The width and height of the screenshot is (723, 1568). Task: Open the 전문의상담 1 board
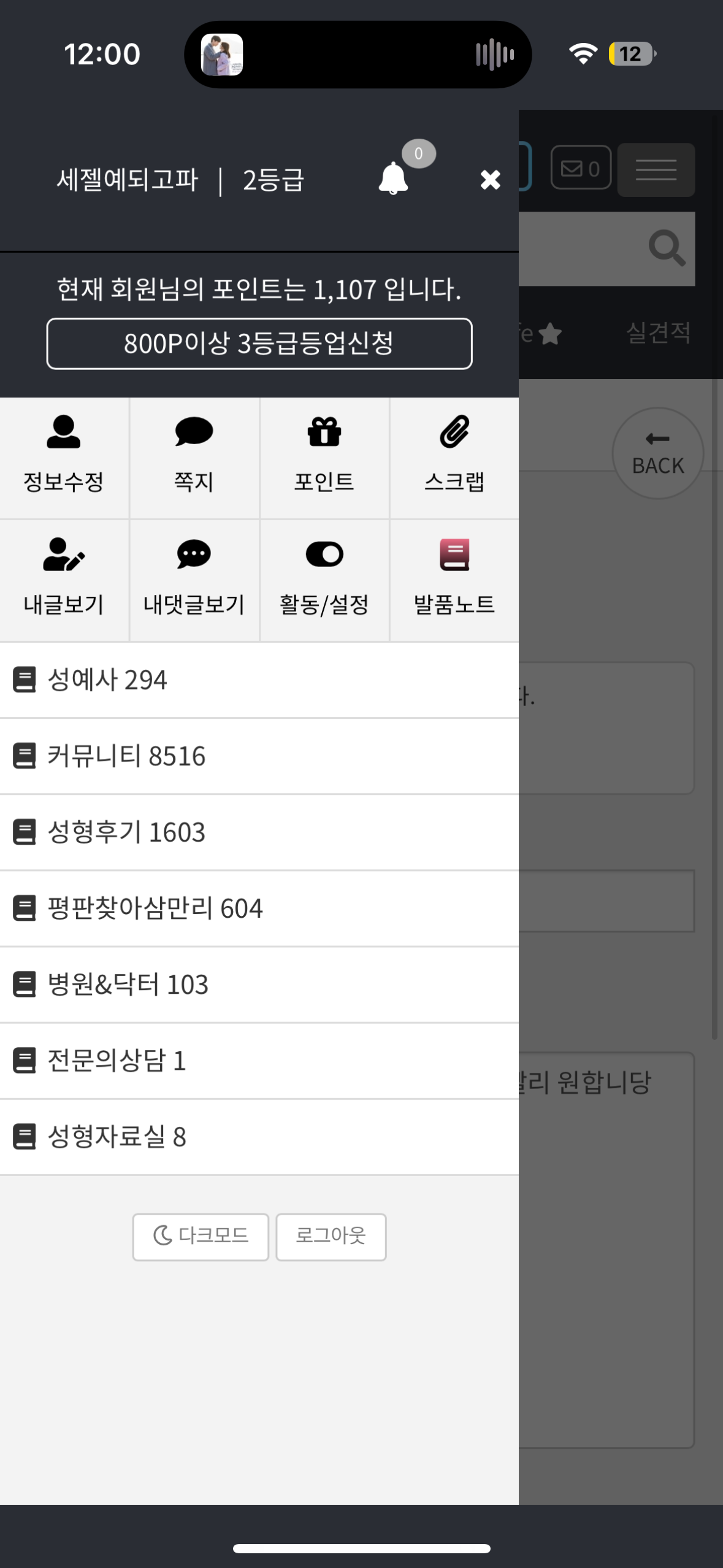tap(259, 1061)
